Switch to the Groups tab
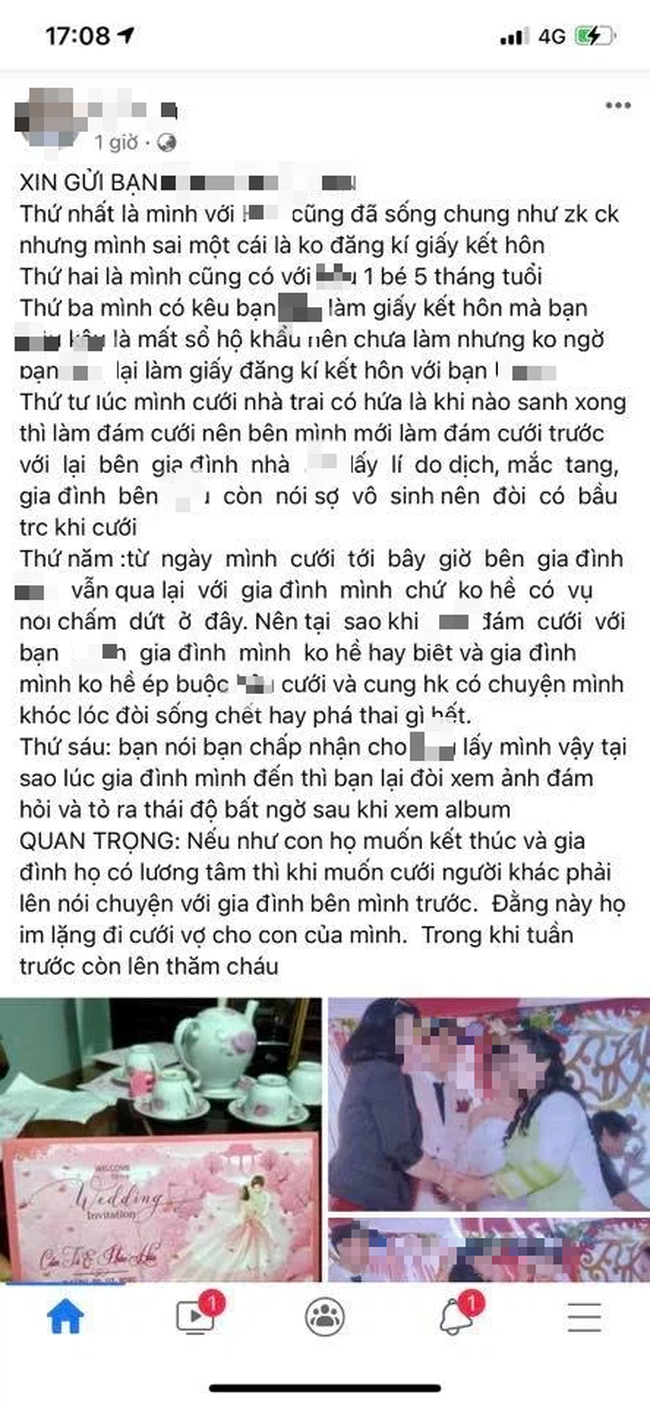This screenshot has height=1405, width=650. point(324,1318)
